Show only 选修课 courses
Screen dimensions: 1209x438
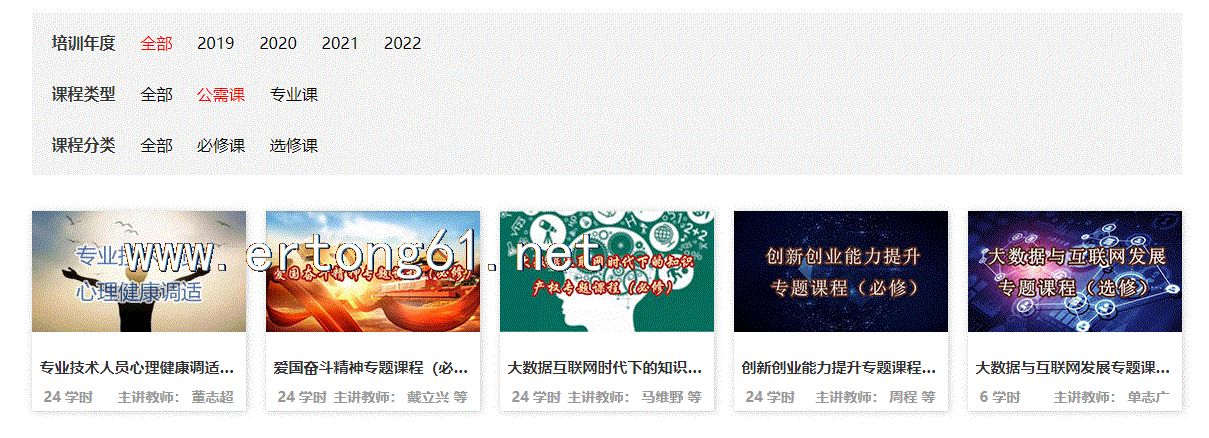click(294, 145)
